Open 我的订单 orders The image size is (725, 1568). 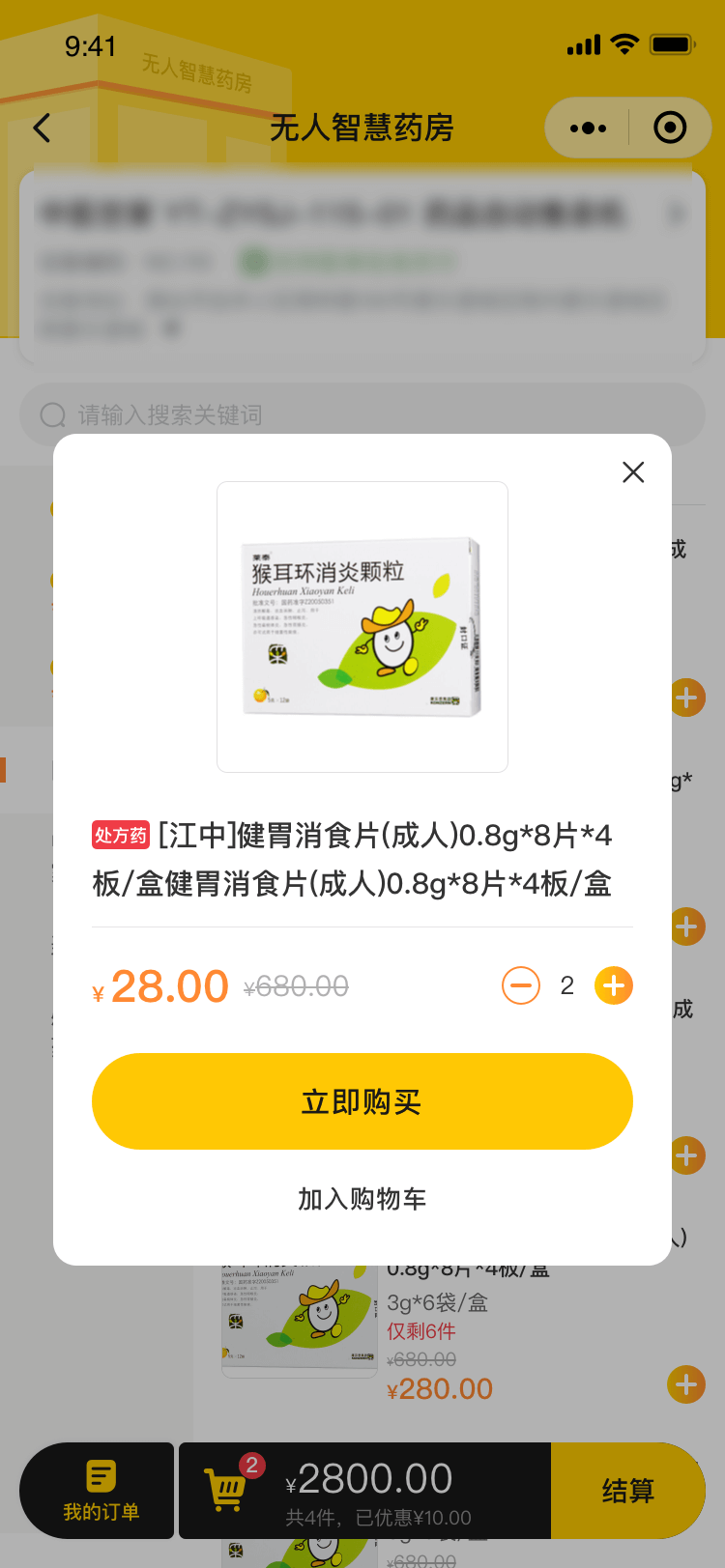[101, 1491]
